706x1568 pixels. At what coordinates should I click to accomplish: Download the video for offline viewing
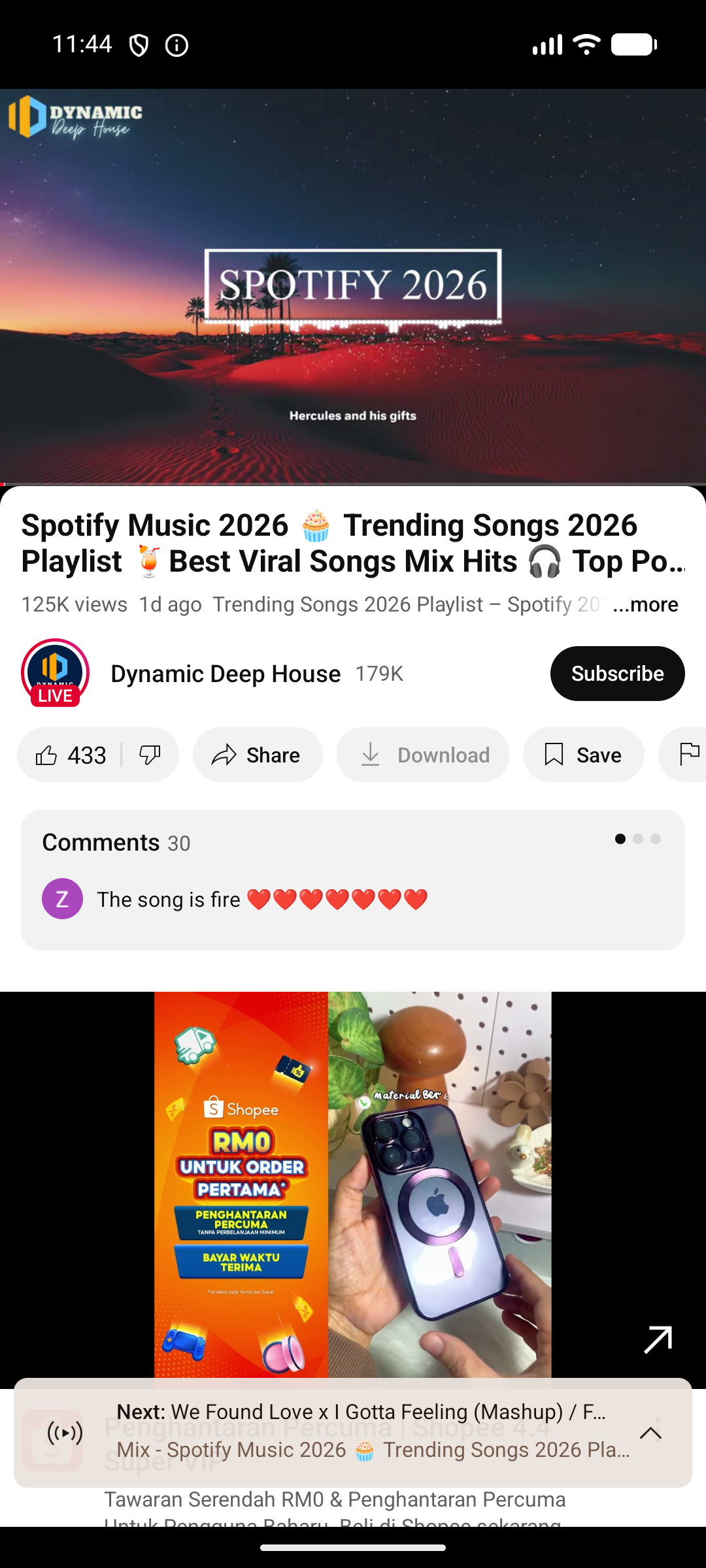pyautogui.click(x=423, y=755)
